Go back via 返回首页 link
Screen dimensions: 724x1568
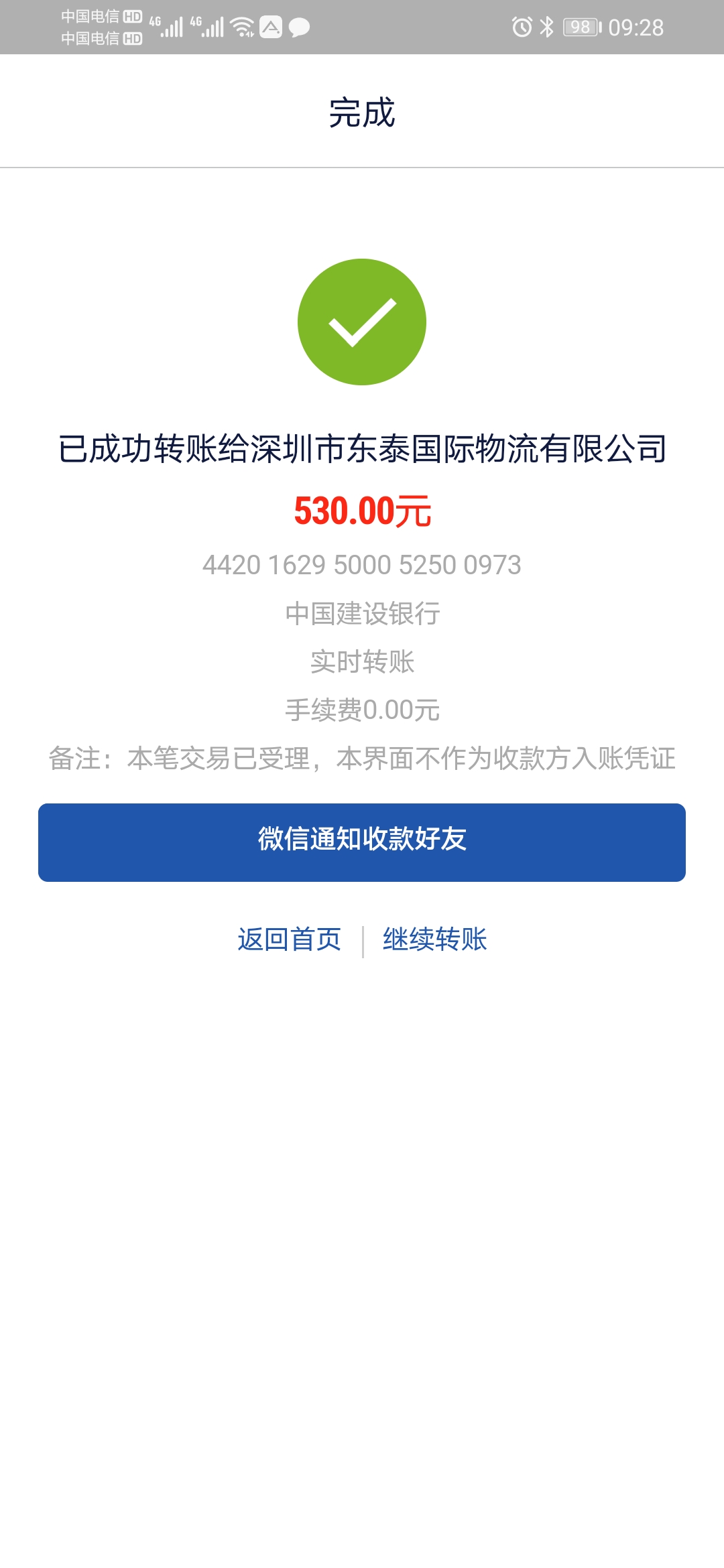[290, 939]
